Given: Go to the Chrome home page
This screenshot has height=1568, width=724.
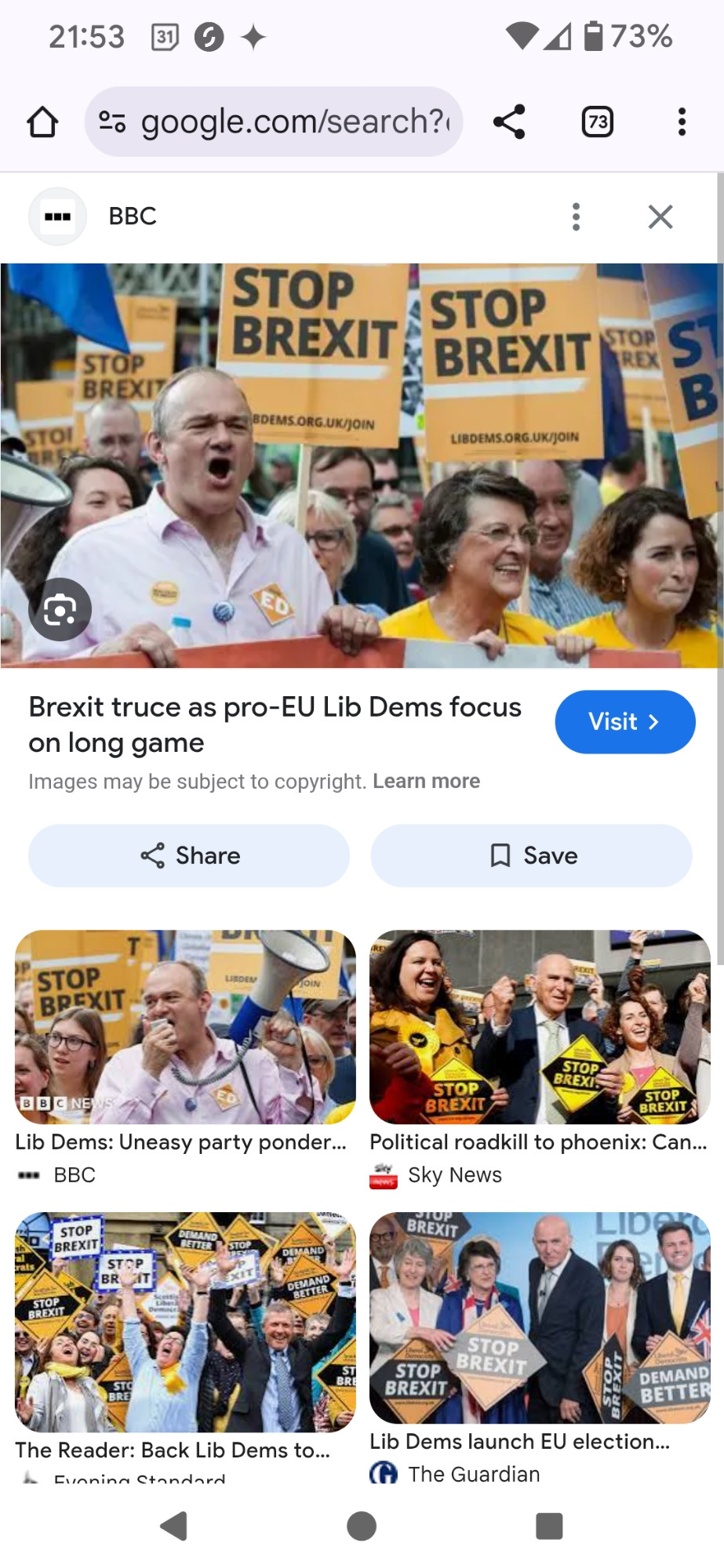Looking at the screenshot, I should 42,122.
